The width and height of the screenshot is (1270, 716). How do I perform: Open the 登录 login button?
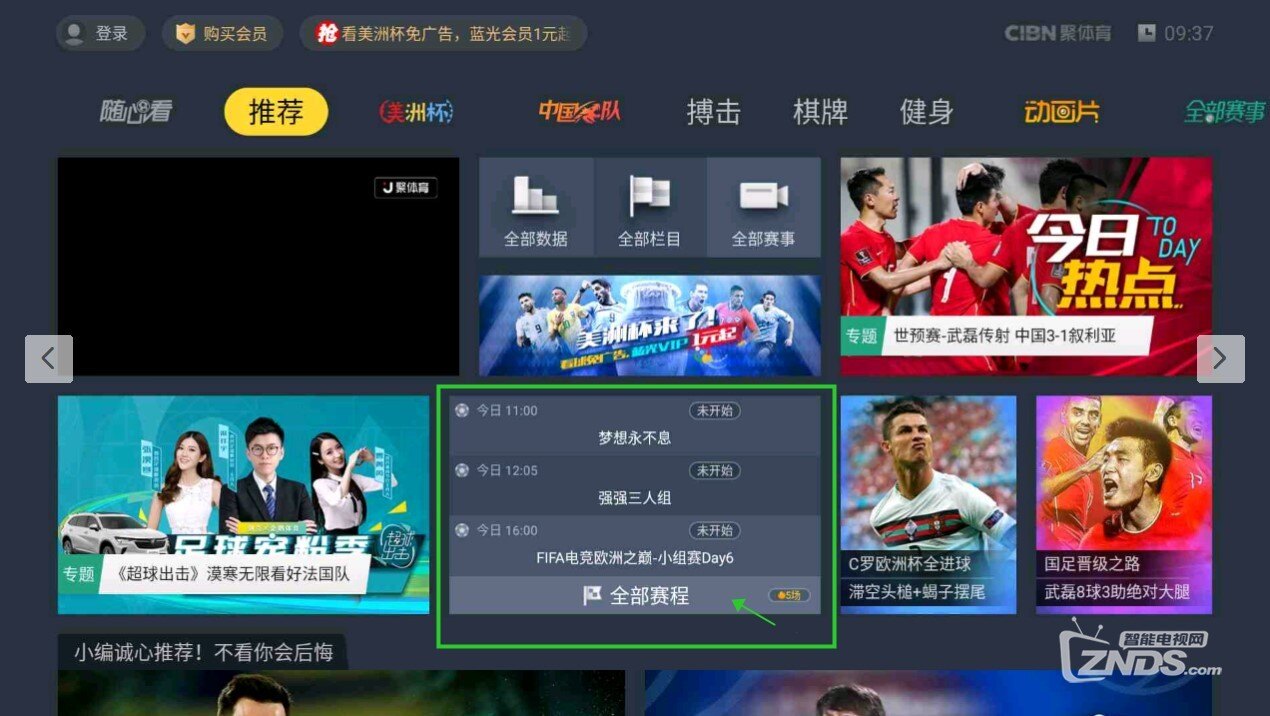tap(100, 33)
